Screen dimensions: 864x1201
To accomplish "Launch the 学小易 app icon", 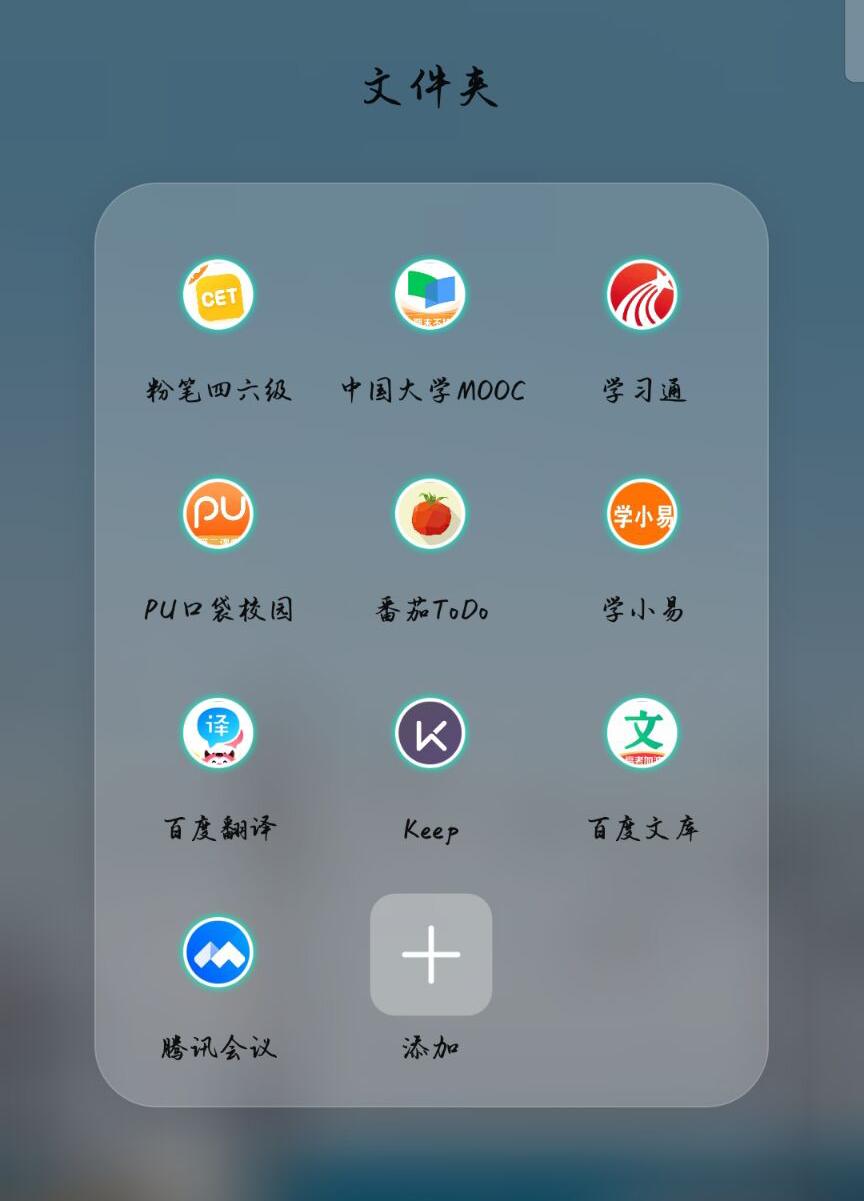I will 642,513.
